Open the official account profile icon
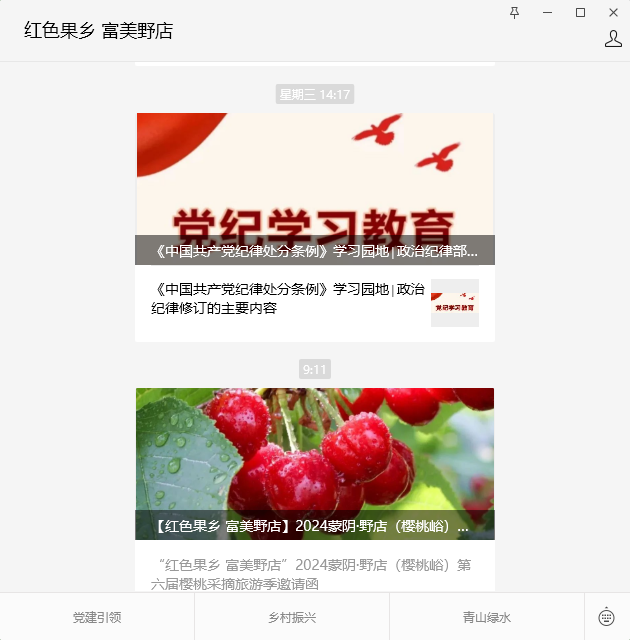630x640 pixels. (x=613, y=39)
